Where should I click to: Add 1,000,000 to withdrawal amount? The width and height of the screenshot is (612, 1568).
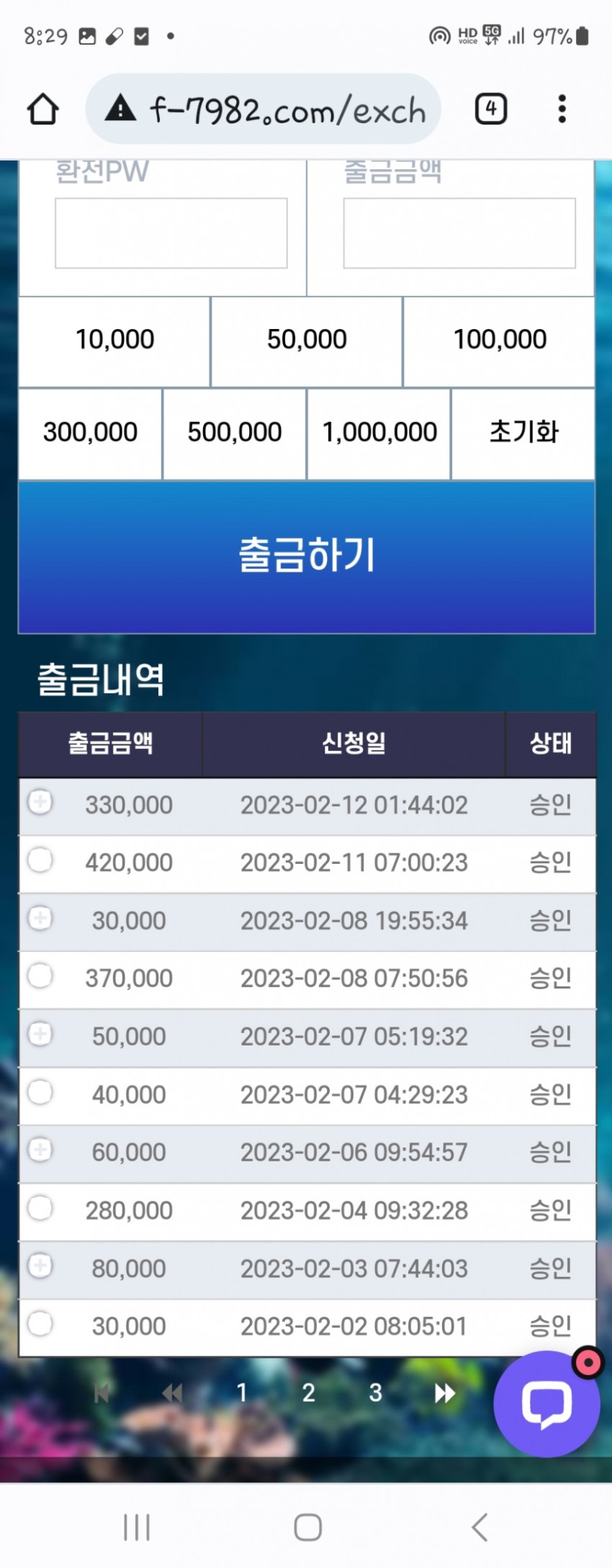coord(379,432)
